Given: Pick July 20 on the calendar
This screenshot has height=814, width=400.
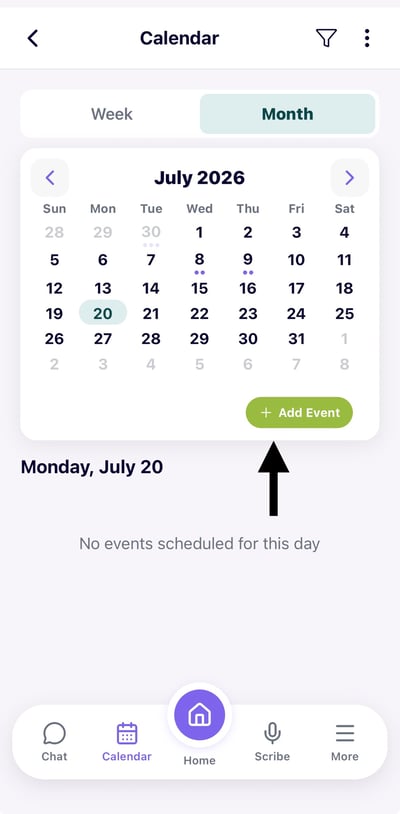Looking at the screenshot, I should (x=103, y=313).
